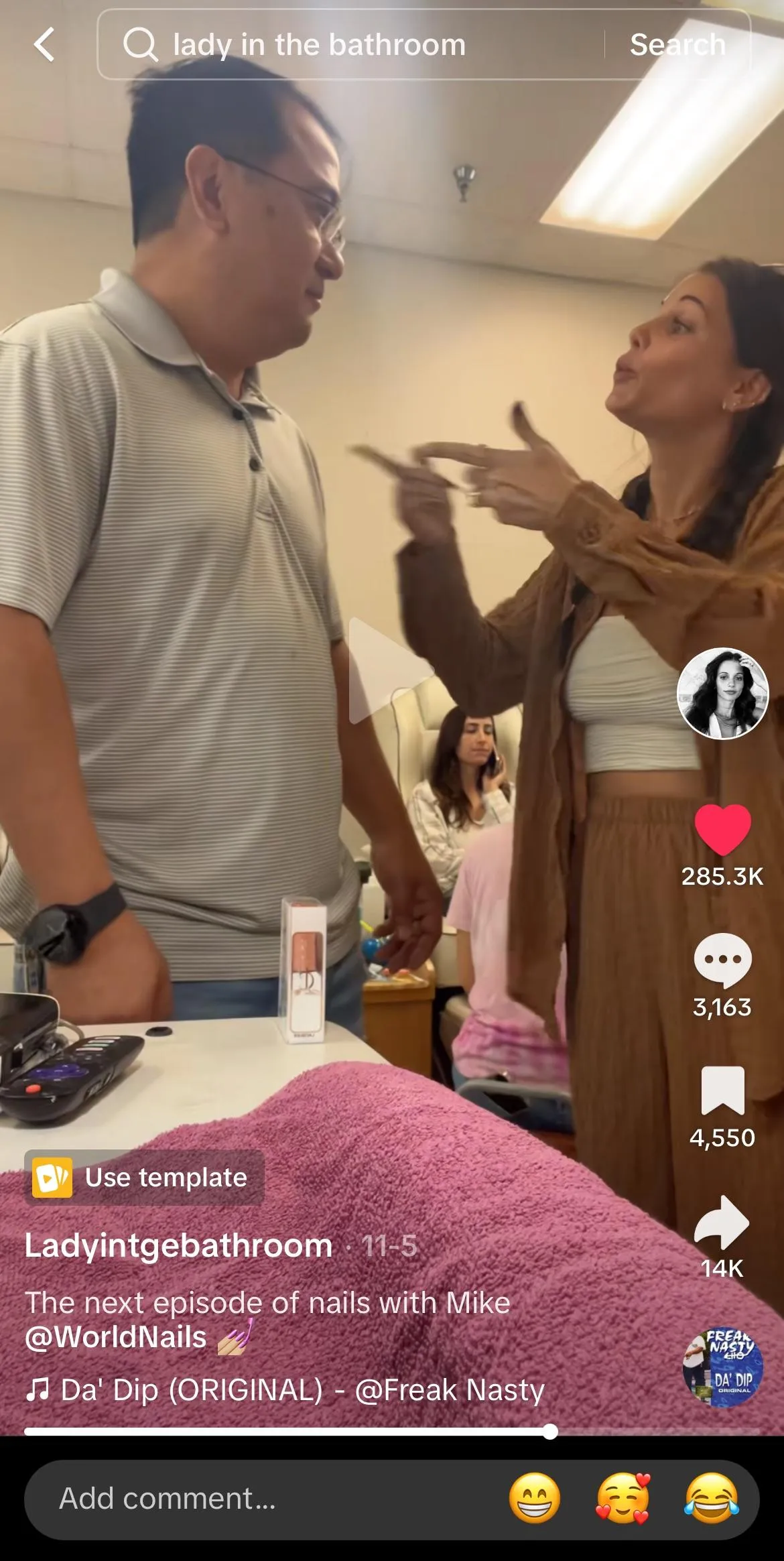Tap Use template
The width and height of the screenshot is (784, 1561).
pos(144,1178)
